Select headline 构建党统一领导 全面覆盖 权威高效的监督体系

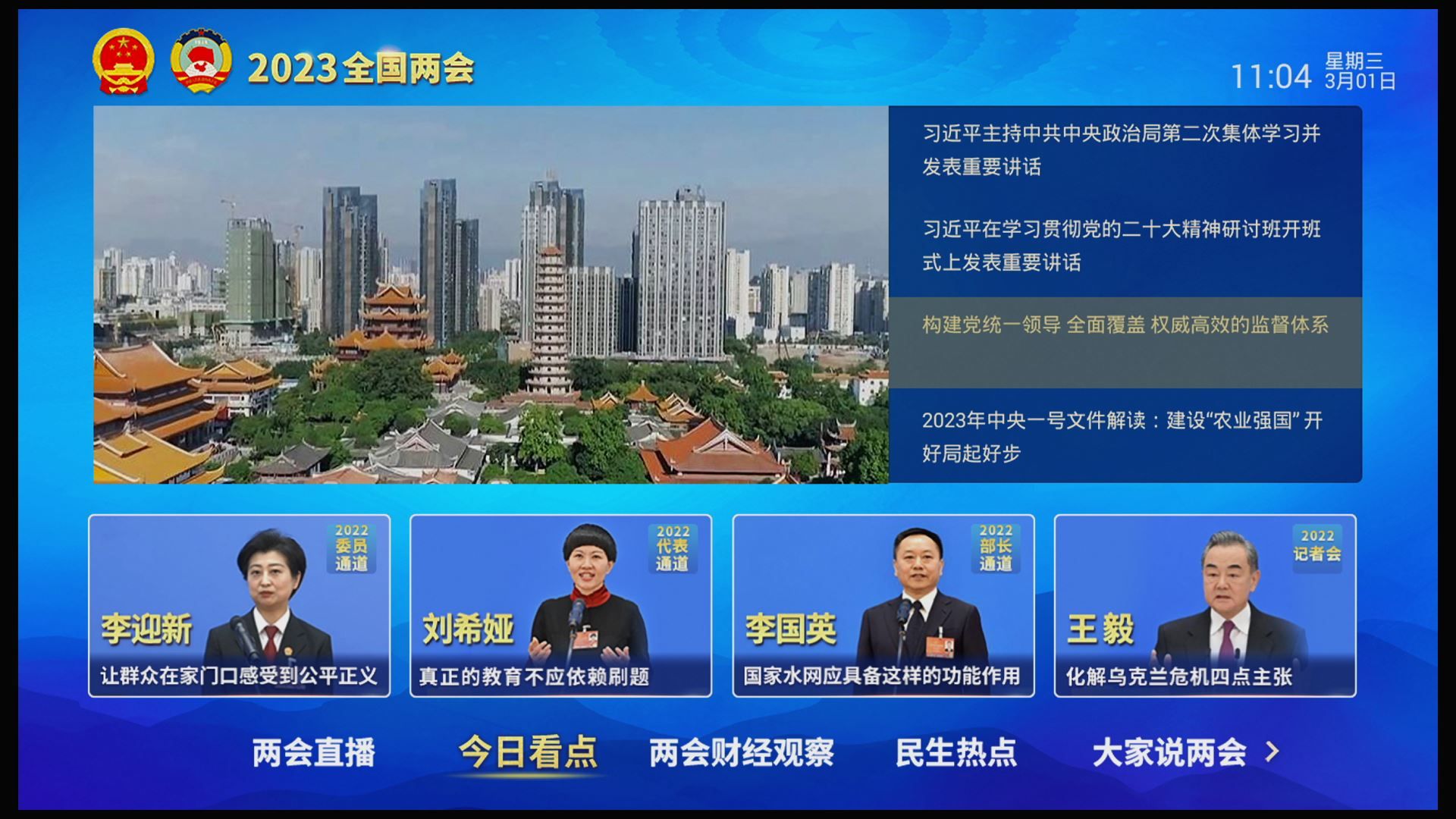click(1124, 326)
